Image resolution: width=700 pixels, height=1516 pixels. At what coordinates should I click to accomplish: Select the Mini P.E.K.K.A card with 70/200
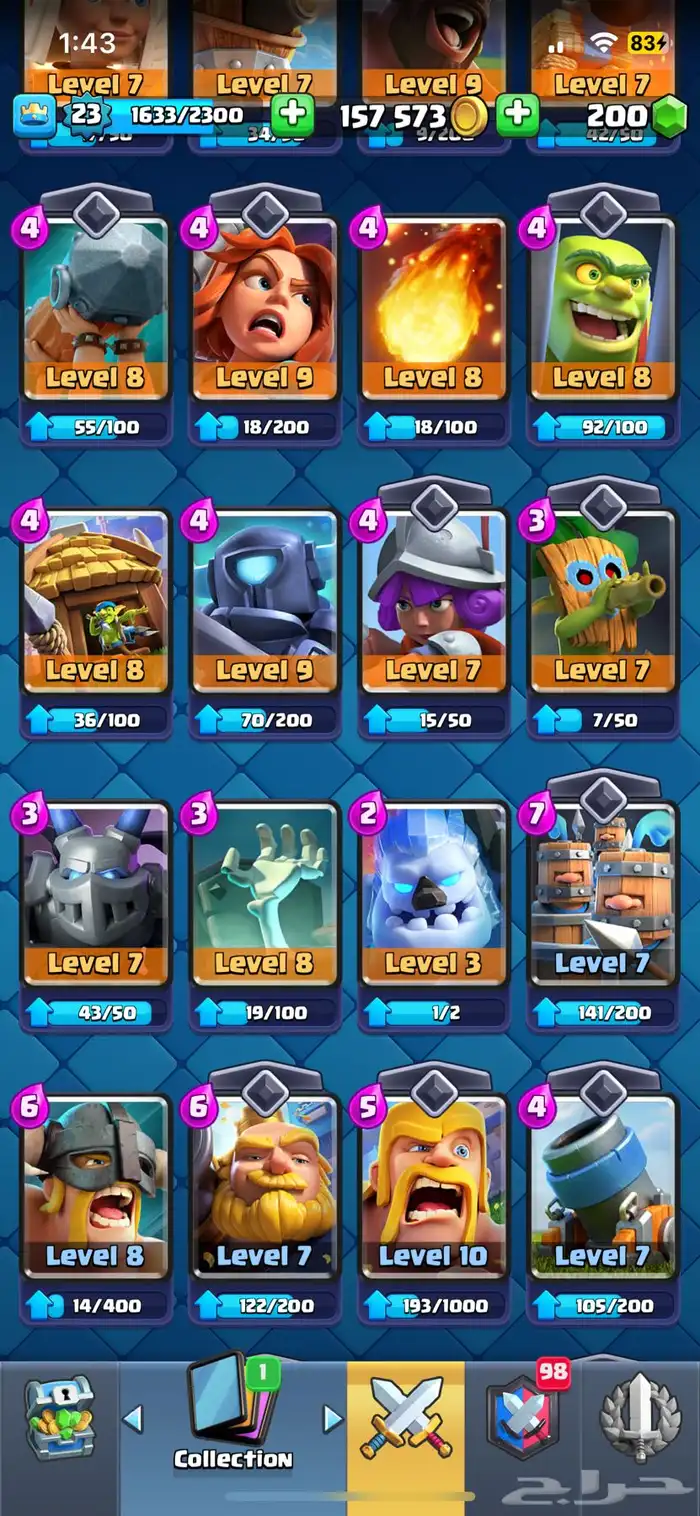pos(265,603)
